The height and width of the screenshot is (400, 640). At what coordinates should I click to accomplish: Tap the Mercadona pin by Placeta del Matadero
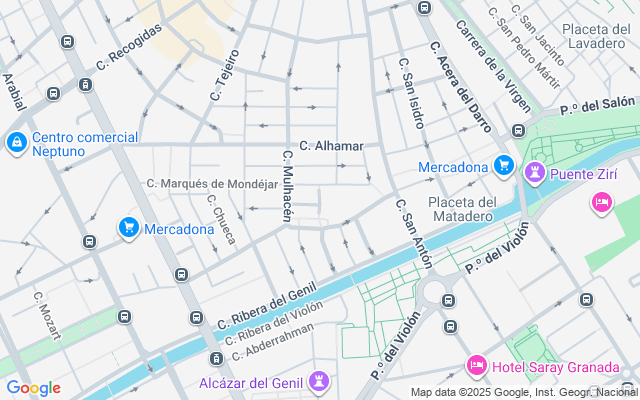point(503,166)
